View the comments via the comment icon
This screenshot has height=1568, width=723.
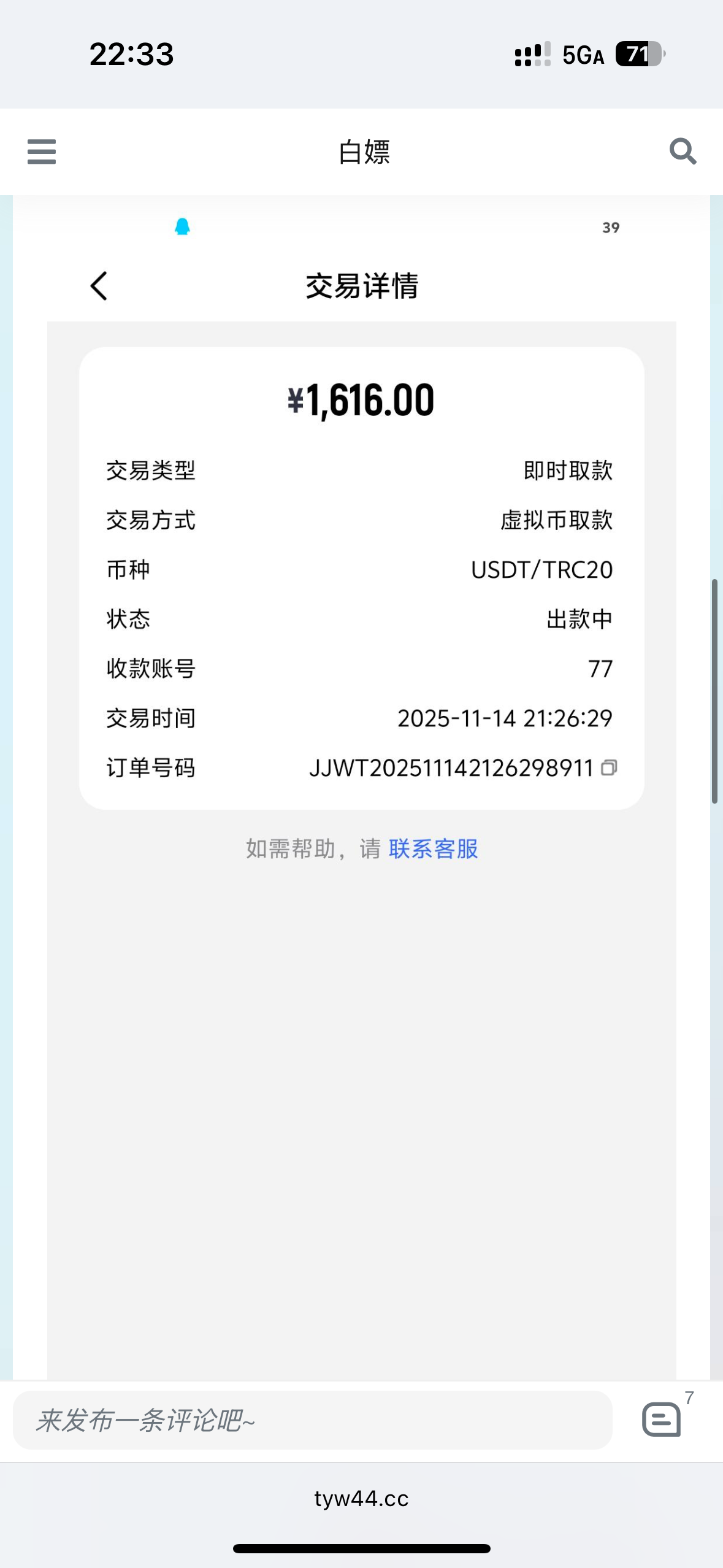[661, 1420]
